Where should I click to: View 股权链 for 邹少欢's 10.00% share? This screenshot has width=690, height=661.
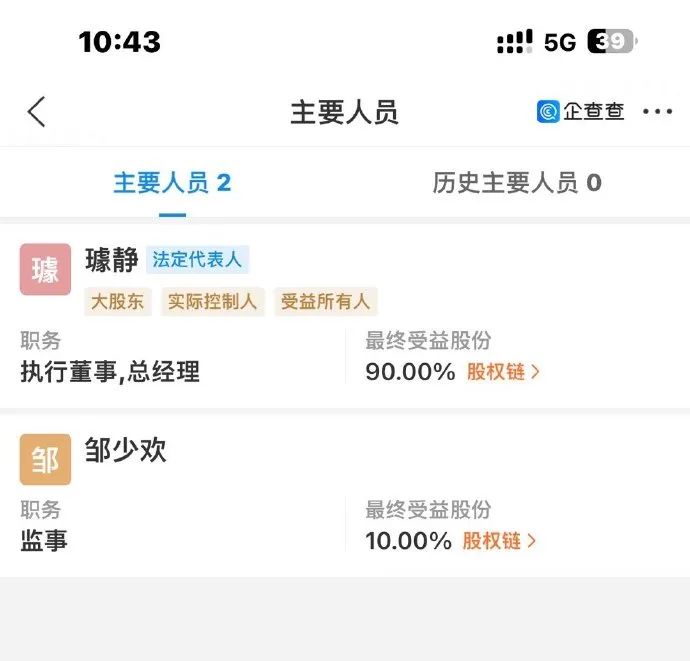pyautogui.click(x=499, y=541)
